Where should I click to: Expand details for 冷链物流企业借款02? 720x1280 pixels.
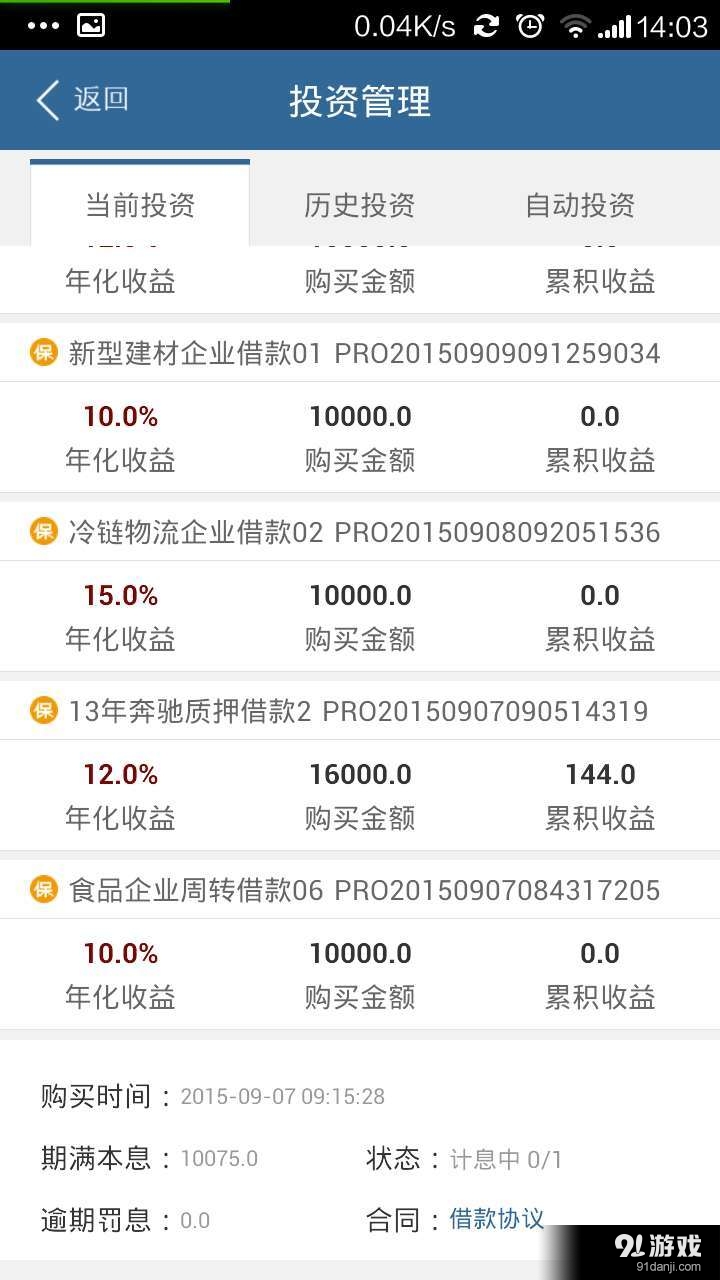[360, 531]
